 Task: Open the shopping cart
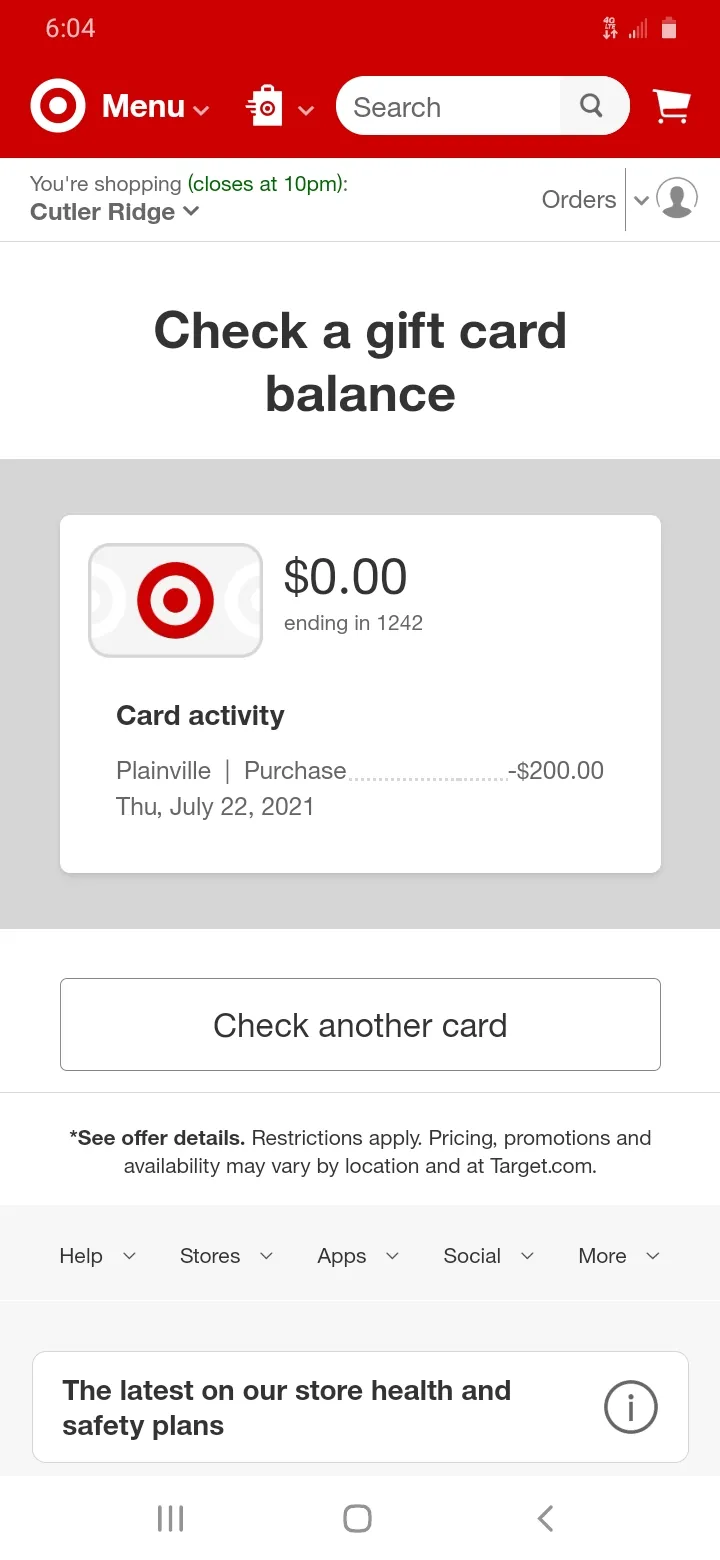672,106
